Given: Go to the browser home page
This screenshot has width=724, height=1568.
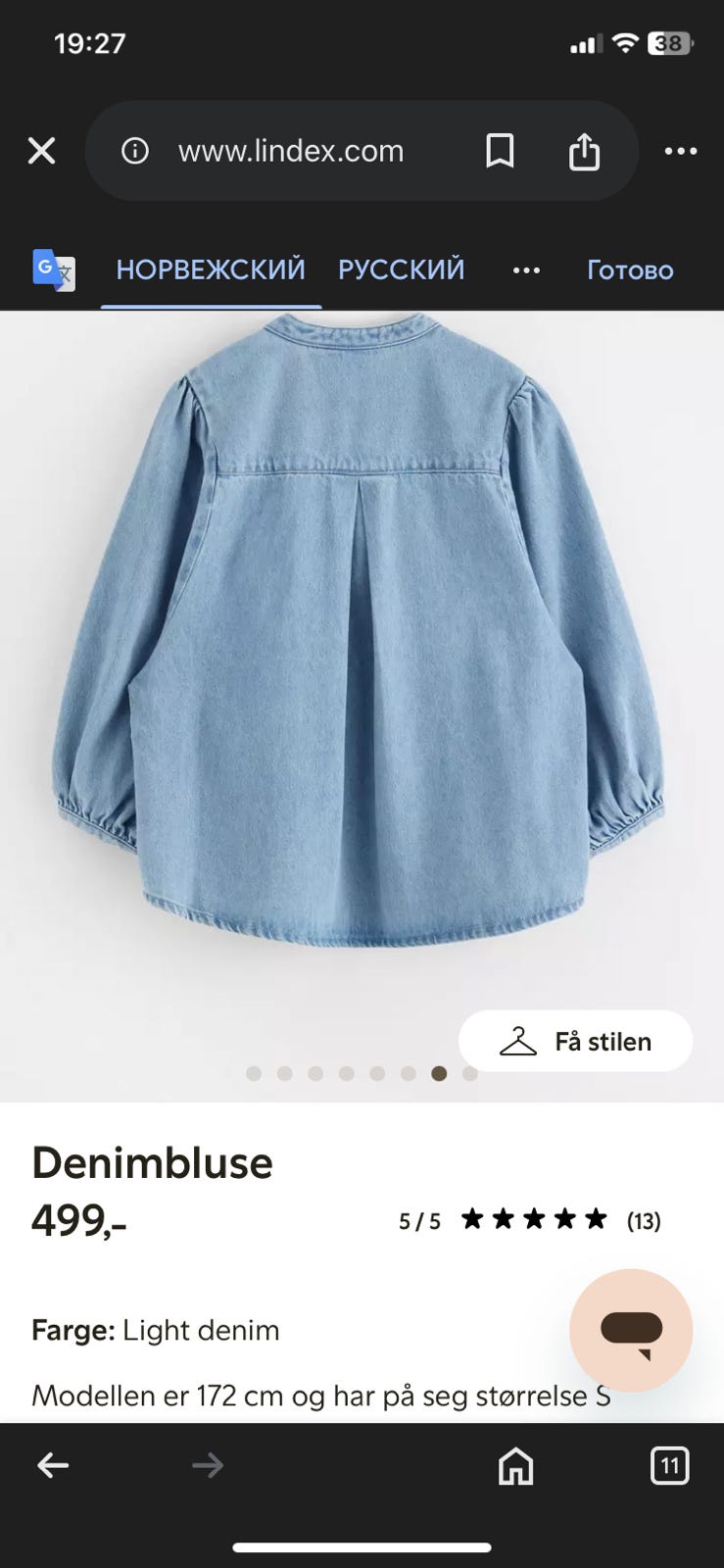Looking at the screenshot, I should (515, 1466).
